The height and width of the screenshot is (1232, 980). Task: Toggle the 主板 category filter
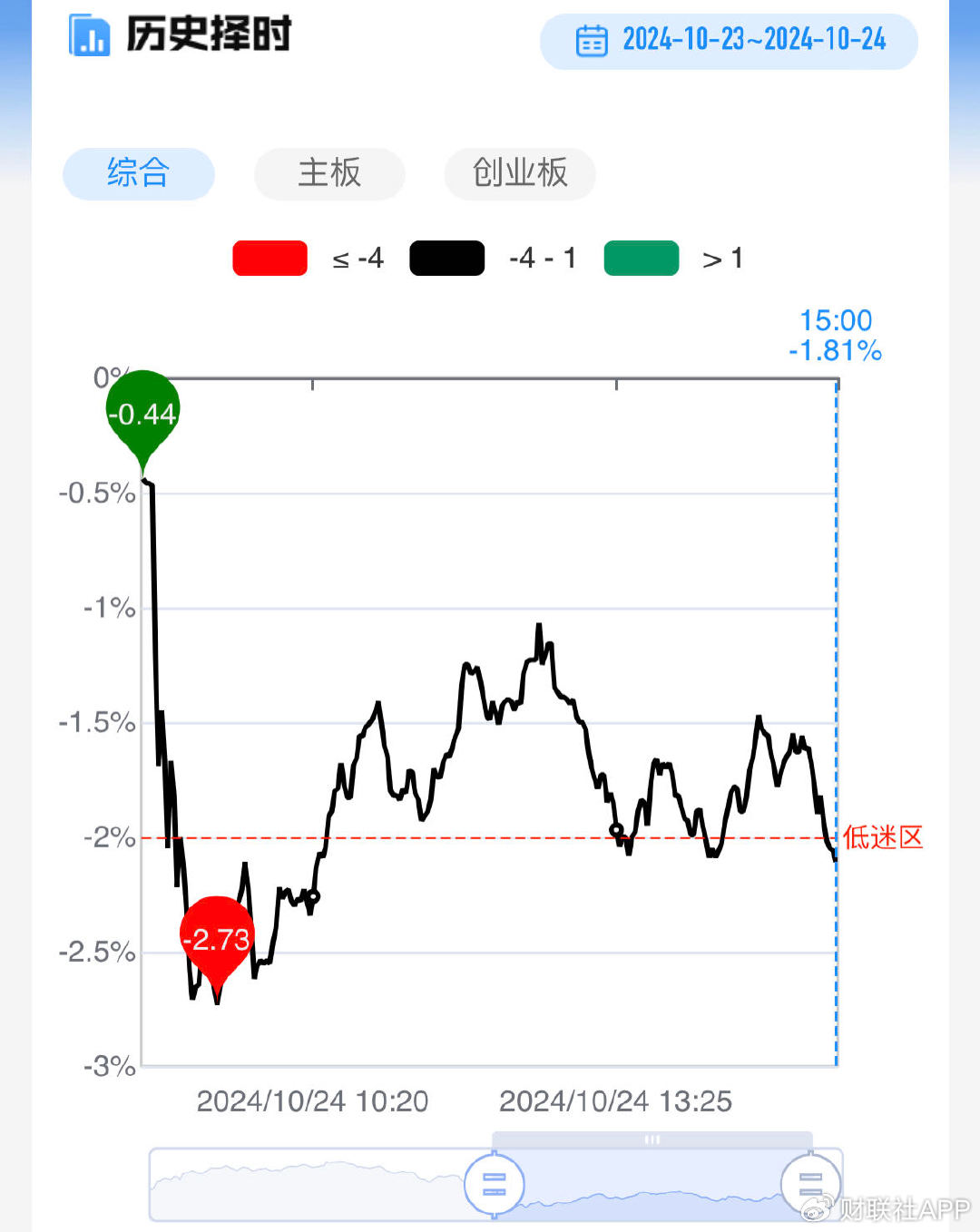click(x=329, y=174)
